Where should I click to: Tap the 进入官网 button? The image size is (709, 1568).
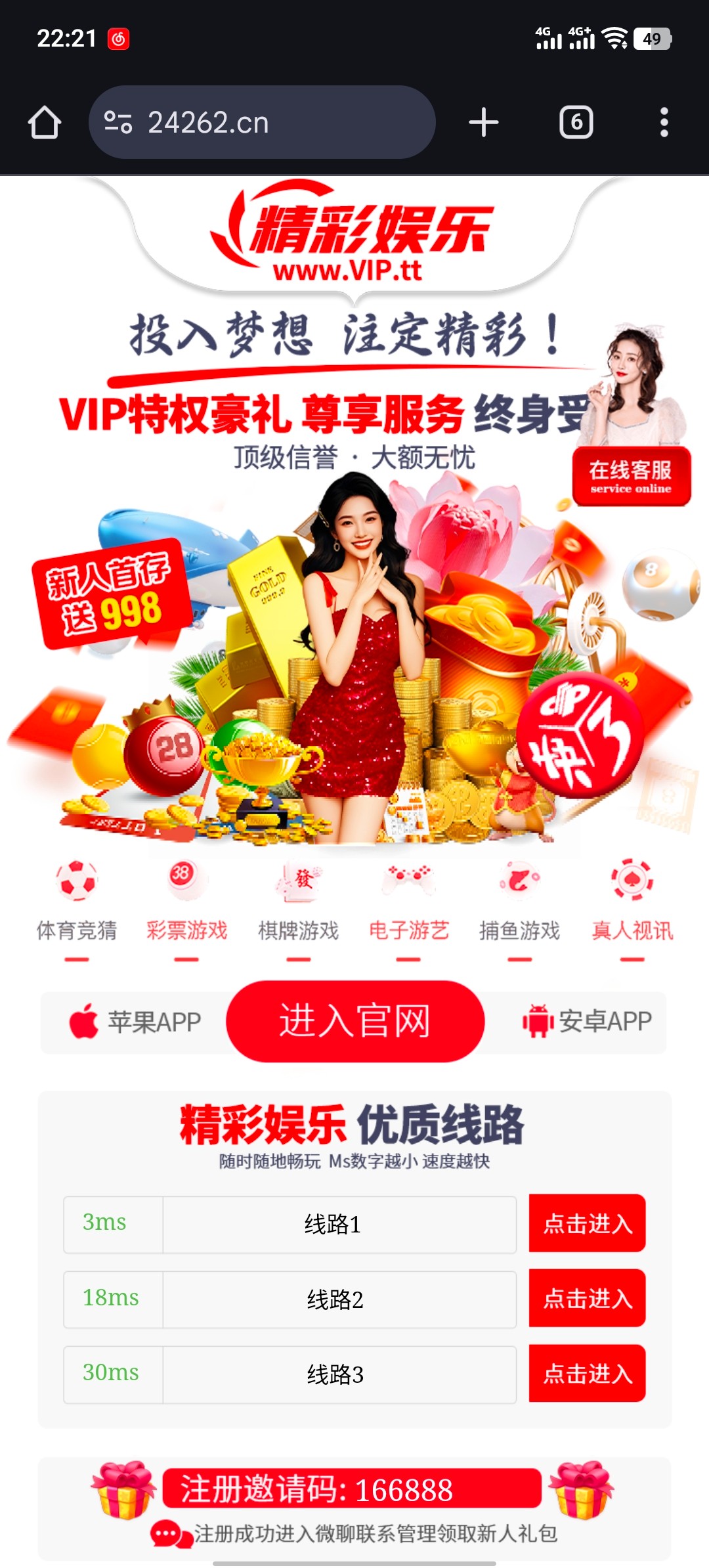pos(355,1021)
